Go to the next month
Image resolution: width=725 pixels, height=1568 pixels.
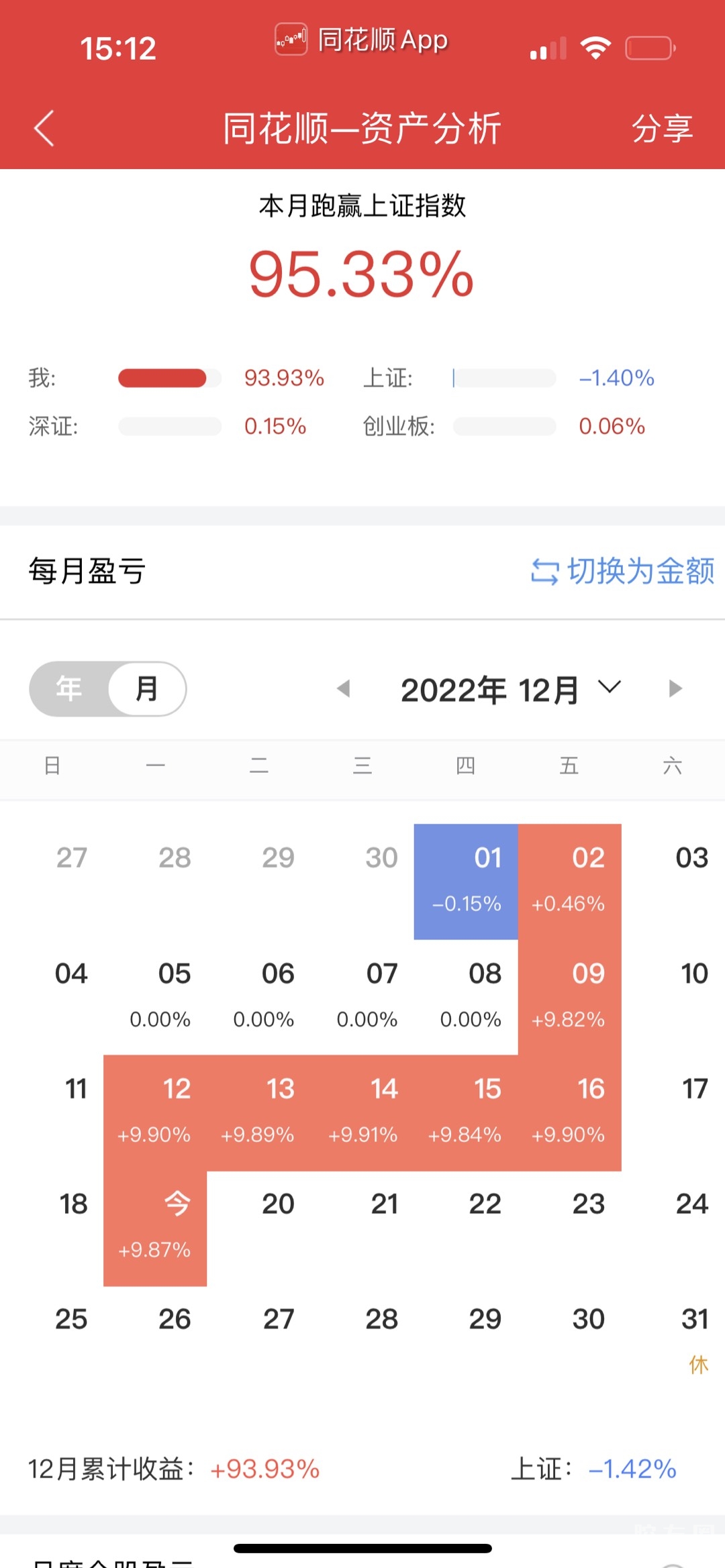[x=675, y=688]
